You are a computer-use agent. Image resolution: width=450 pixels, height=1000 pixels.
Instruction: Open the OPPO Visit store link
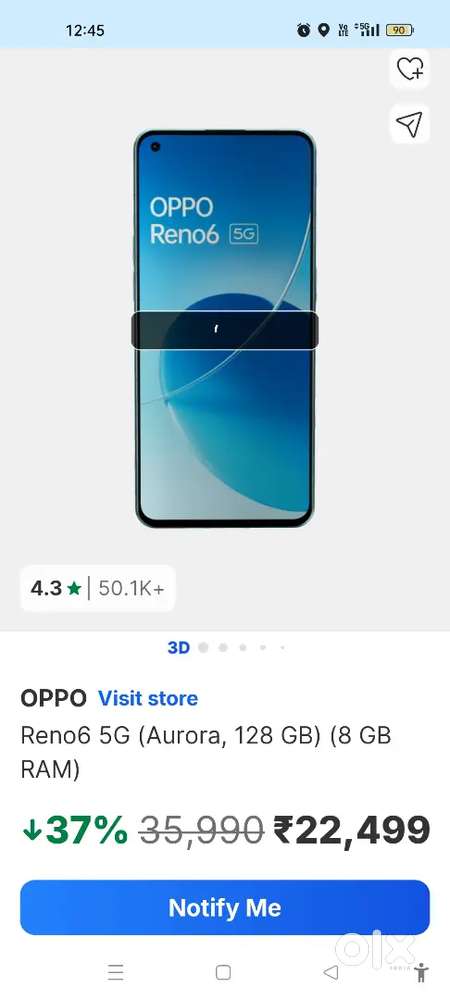(x=148, y=698)
